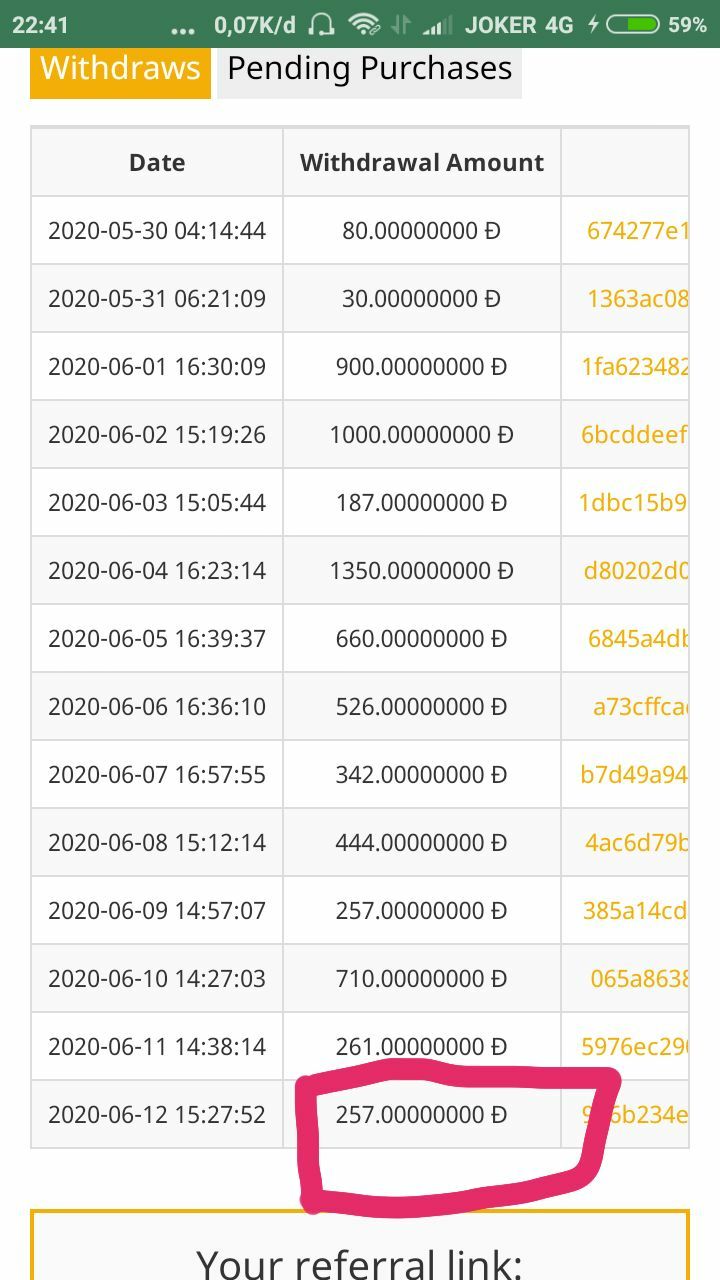View the 065a8638 transaction

coord(640,979)
